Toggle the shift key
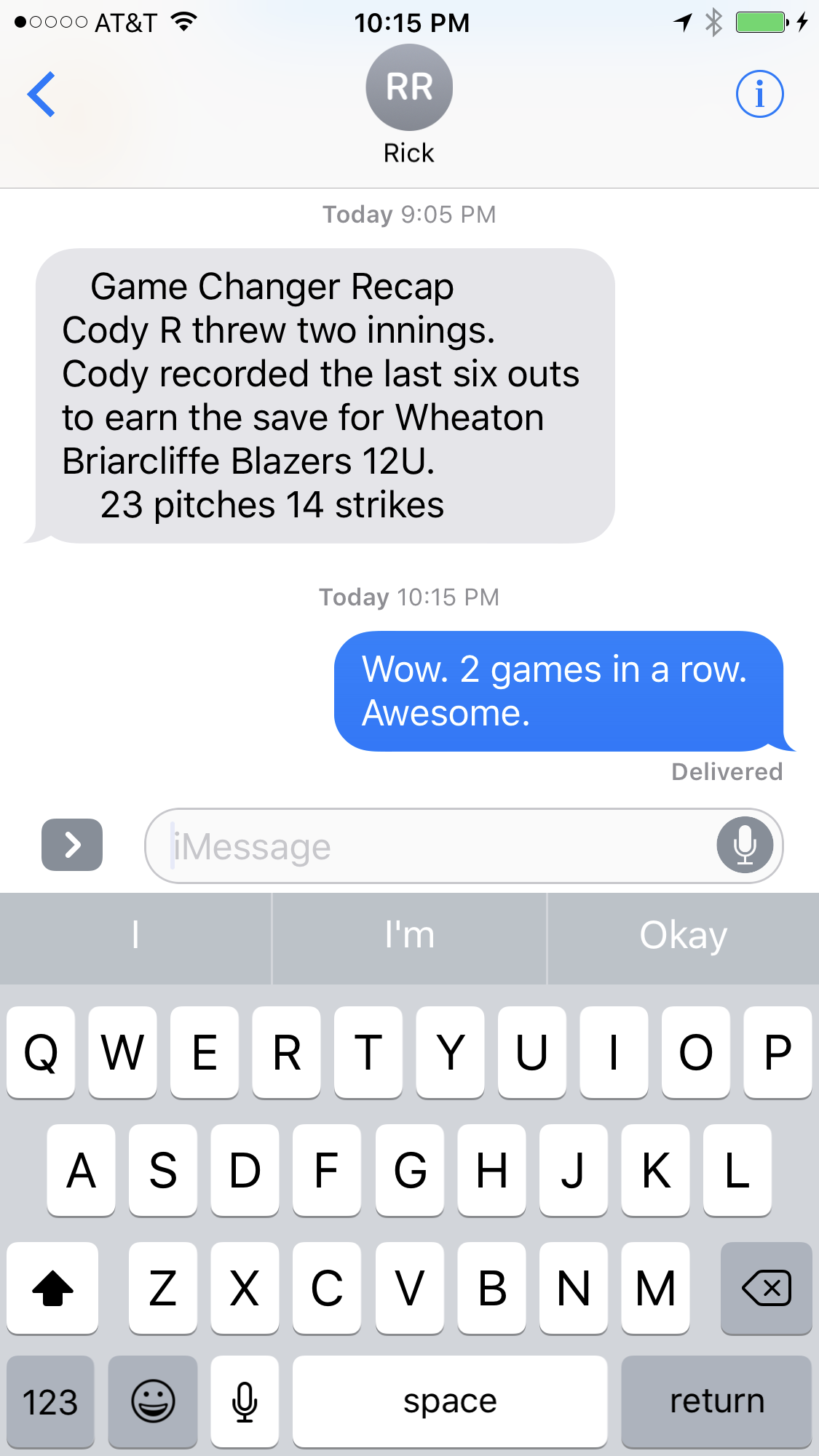Viewport: 819px width, 1456px height. pos(52,1288)
